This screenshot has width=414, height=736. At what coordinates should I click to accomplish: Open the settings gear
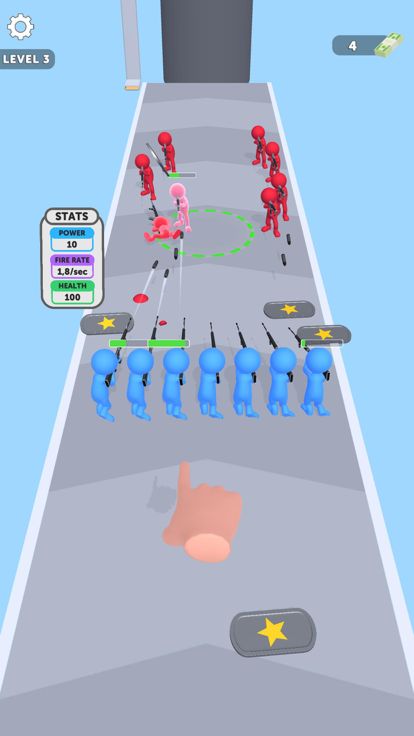tap(20, 27)
